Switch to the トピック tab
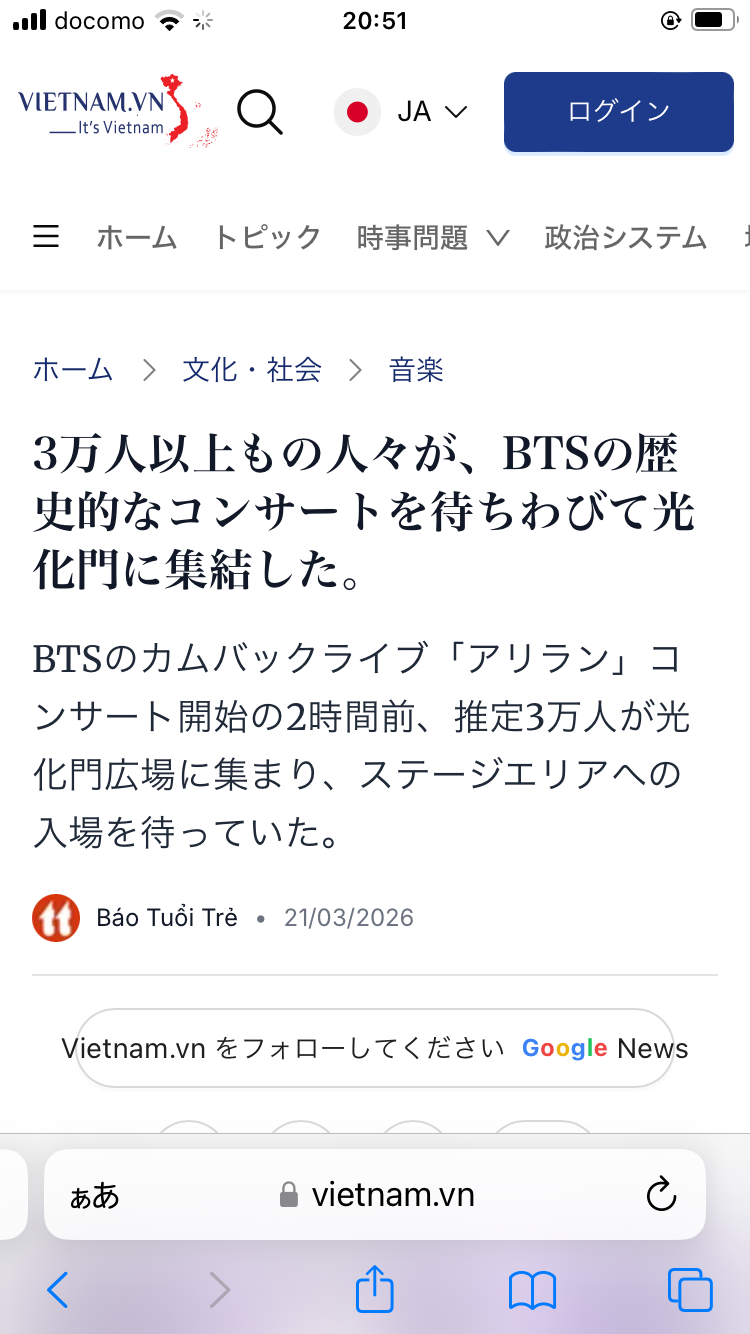750x1334 pixels. (267, 238)
